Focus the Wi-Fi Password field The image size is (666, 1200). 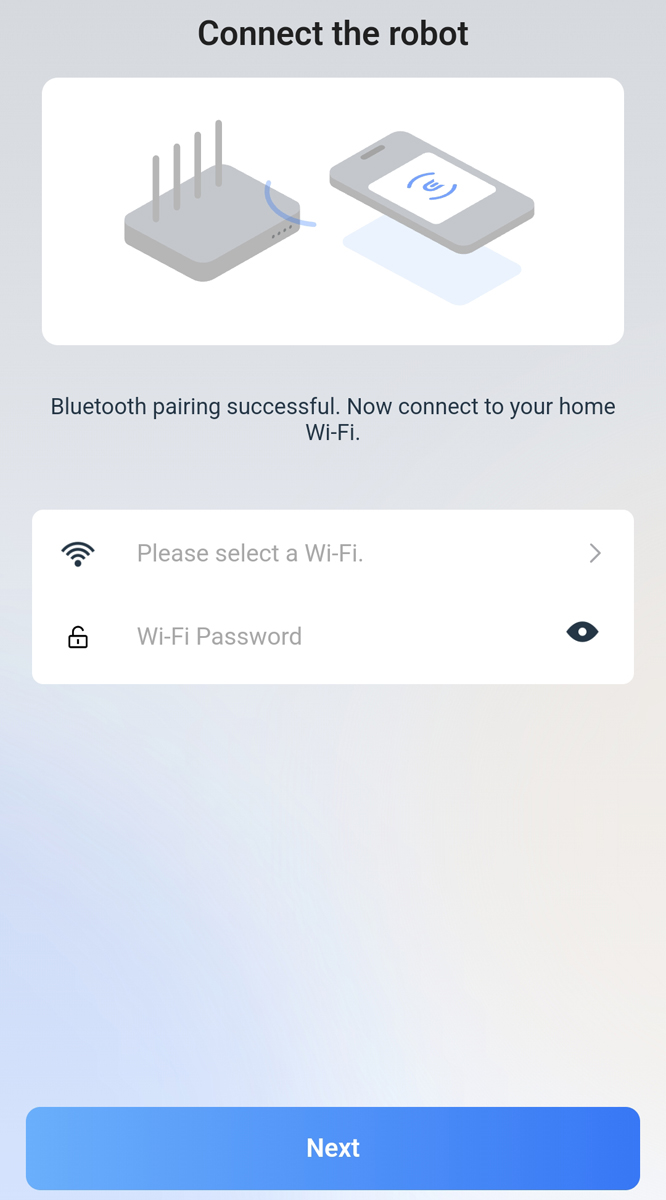[x=330, y=636]
